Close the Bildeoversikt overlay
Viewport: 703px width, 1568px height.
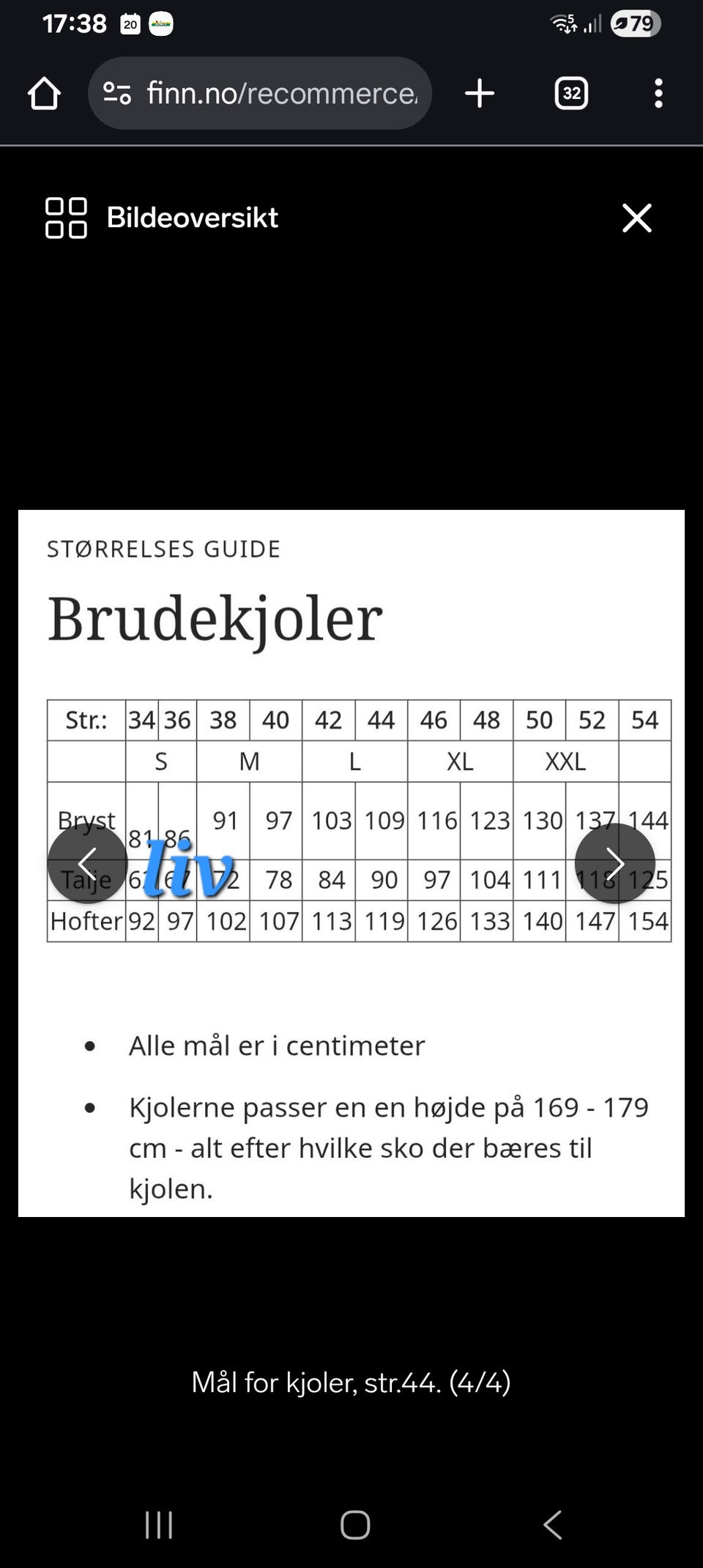click(x=636, y=217)
